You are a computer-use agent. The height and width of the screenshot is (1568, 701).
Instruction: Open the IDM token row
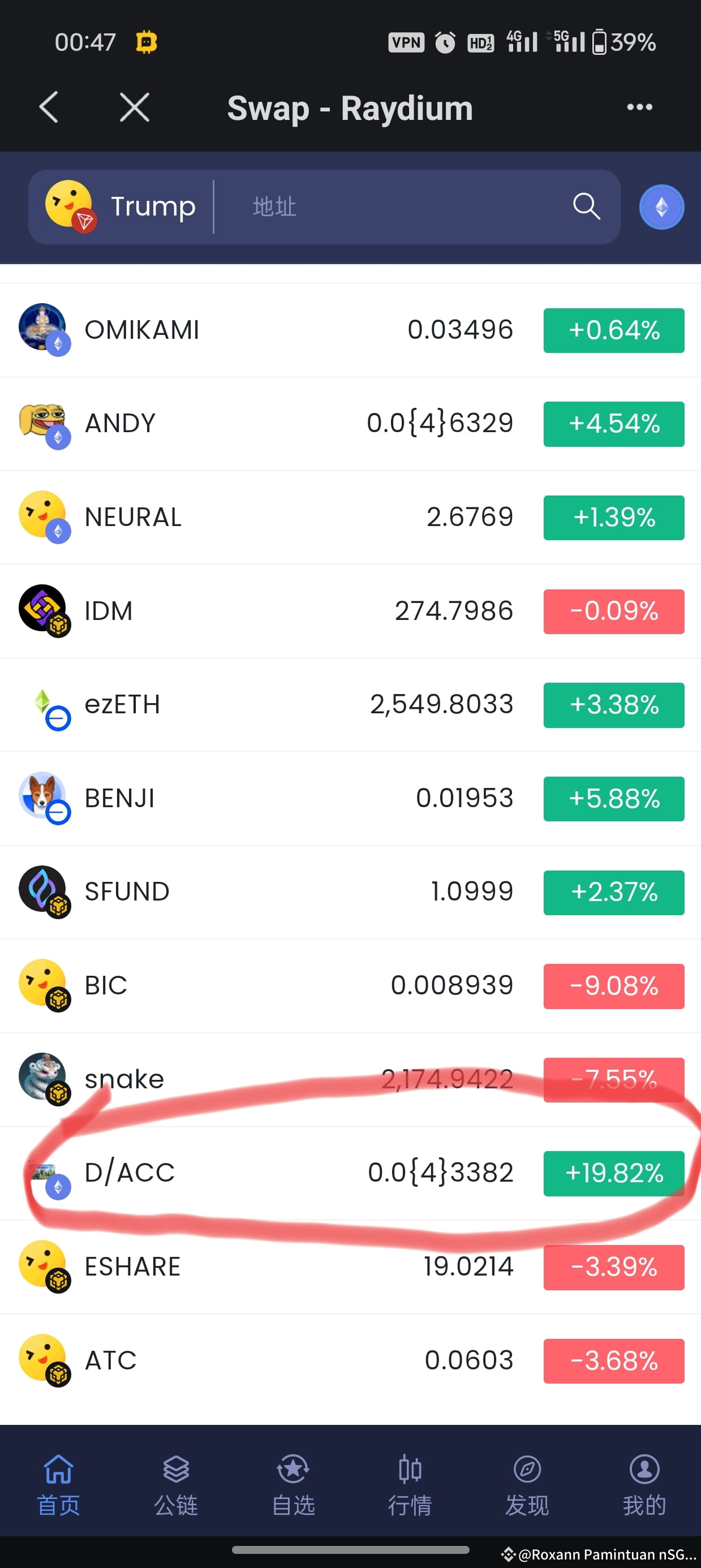[x=350, y=611]
